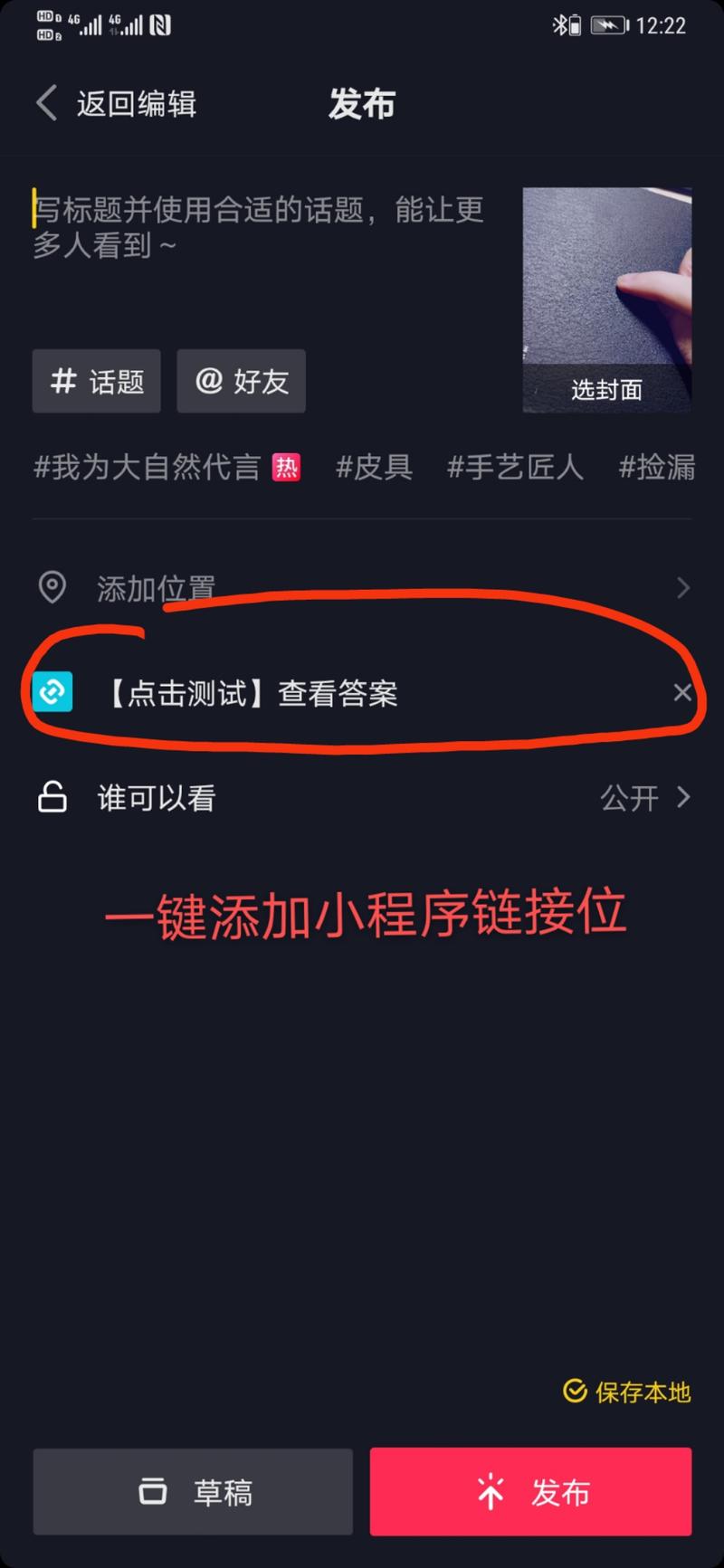Remove the 【点击测试】查看答案 mini program link
Viewport: 724px width, 1568px height.
[682, 692]
